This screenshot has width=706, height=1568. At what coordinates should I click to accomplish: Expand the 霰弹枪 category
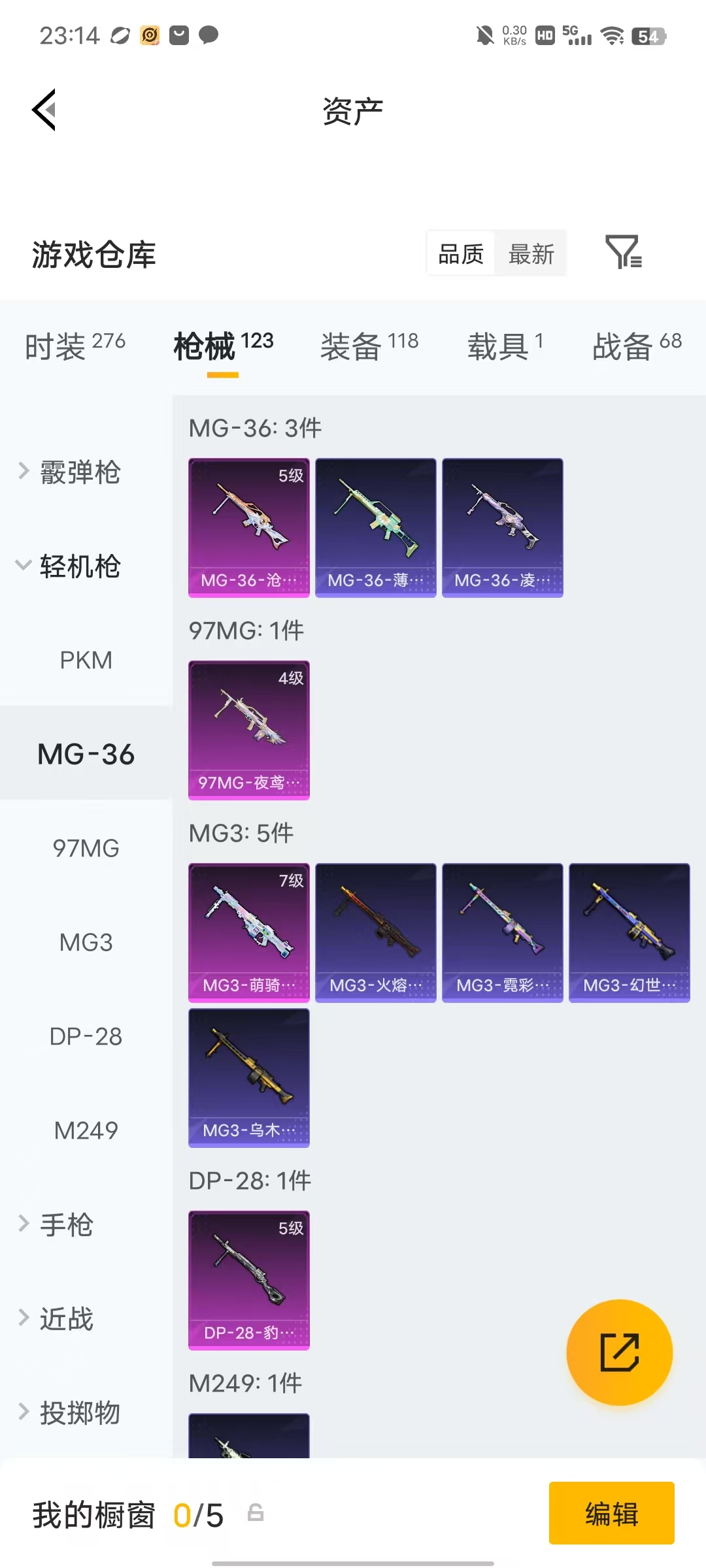pyautogui.click(x=69, y=472)
